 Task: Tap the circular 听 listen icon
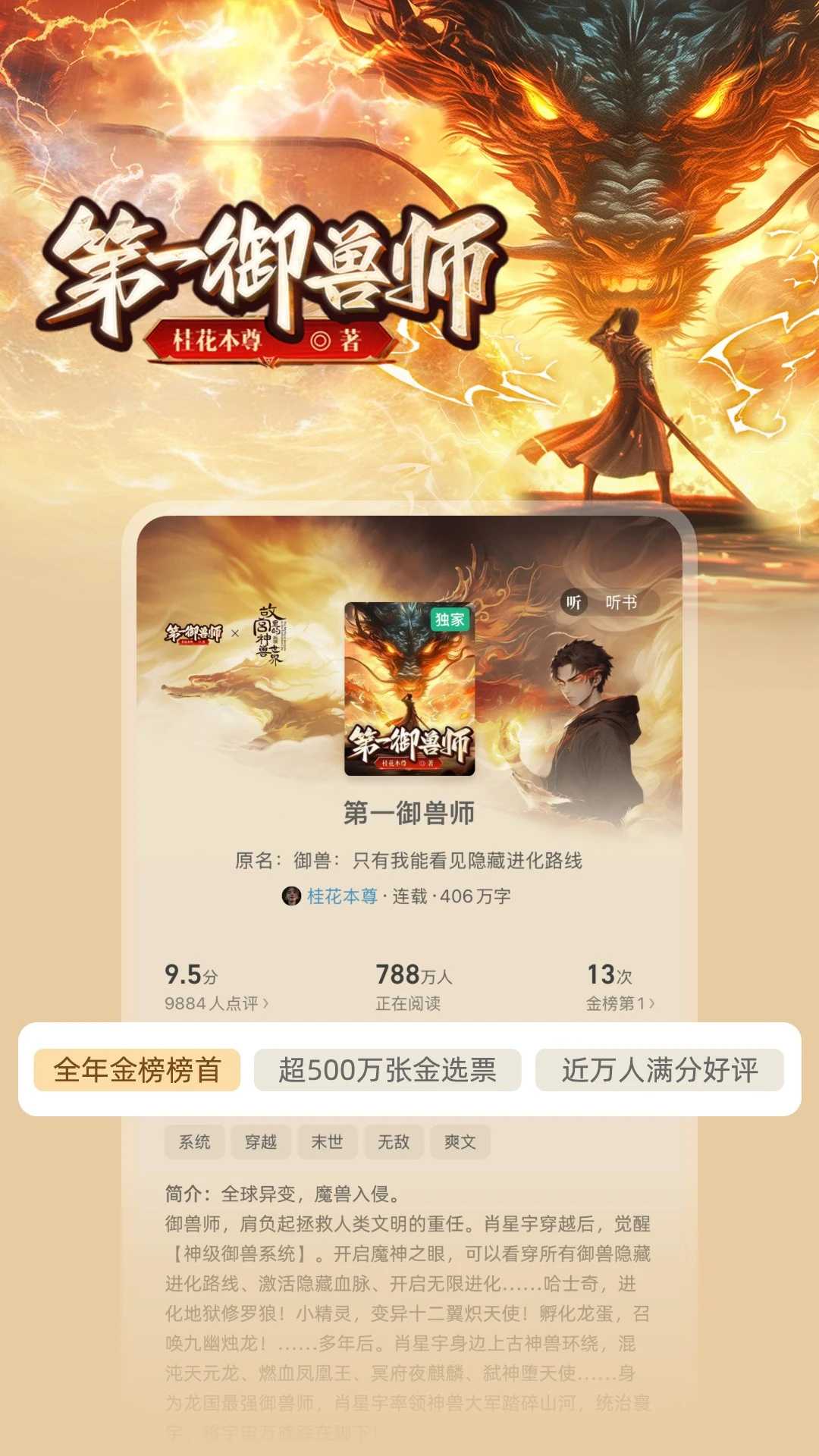pos(575,602)
